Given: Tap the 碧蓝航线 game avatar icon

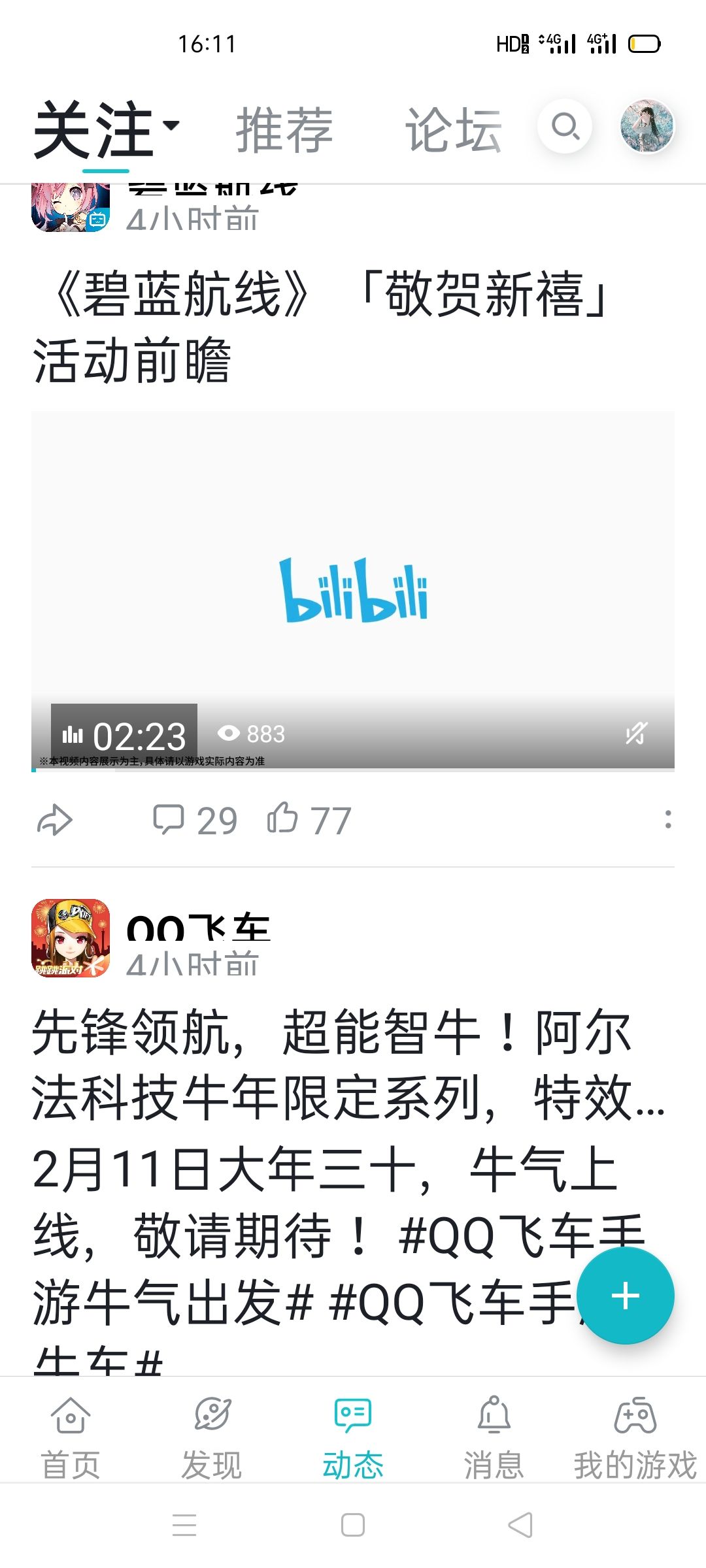Looking at the screenshot, I should 72,209.
